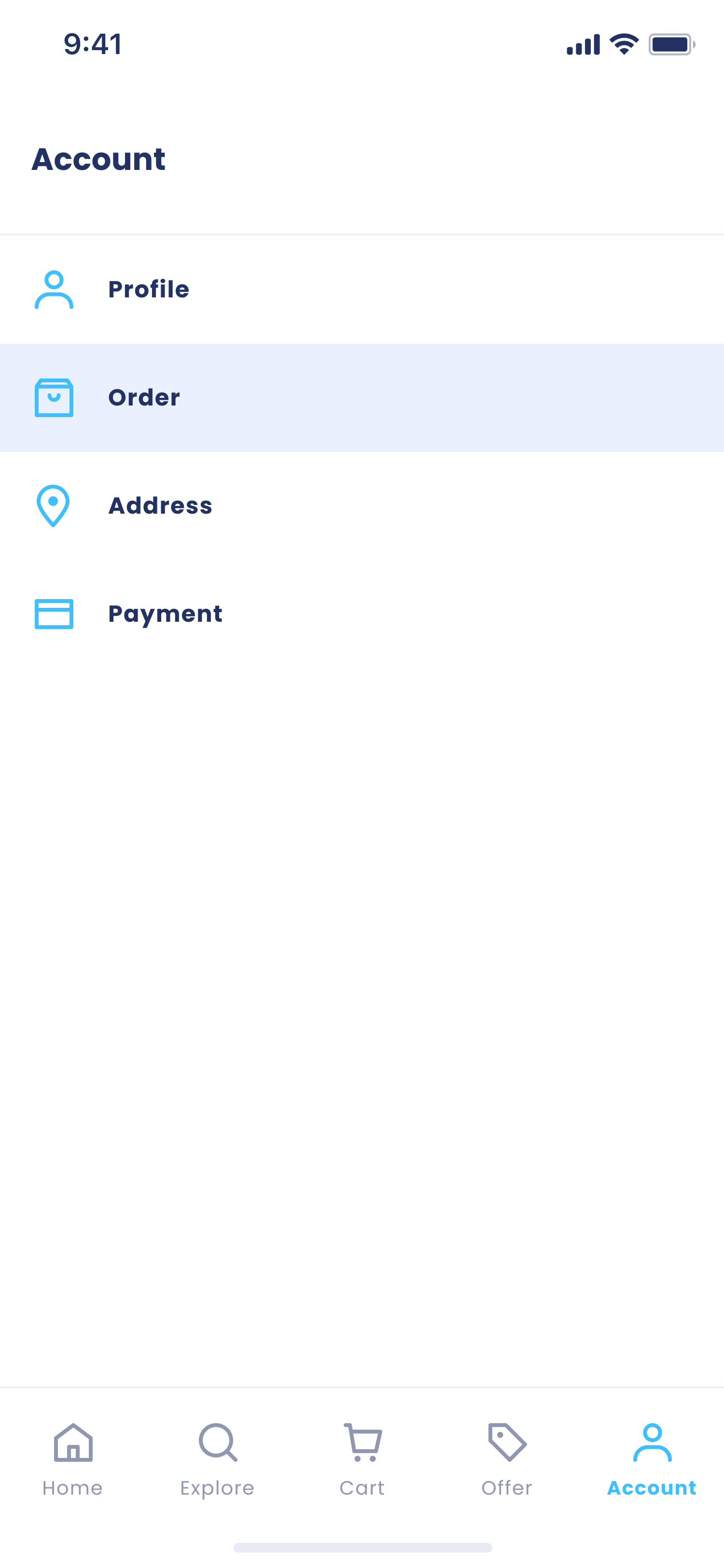The width and height of the screenshot is (724, 1568).
Task: Tap the Account tab in bottom bar
Action: tap(652, 1459)
